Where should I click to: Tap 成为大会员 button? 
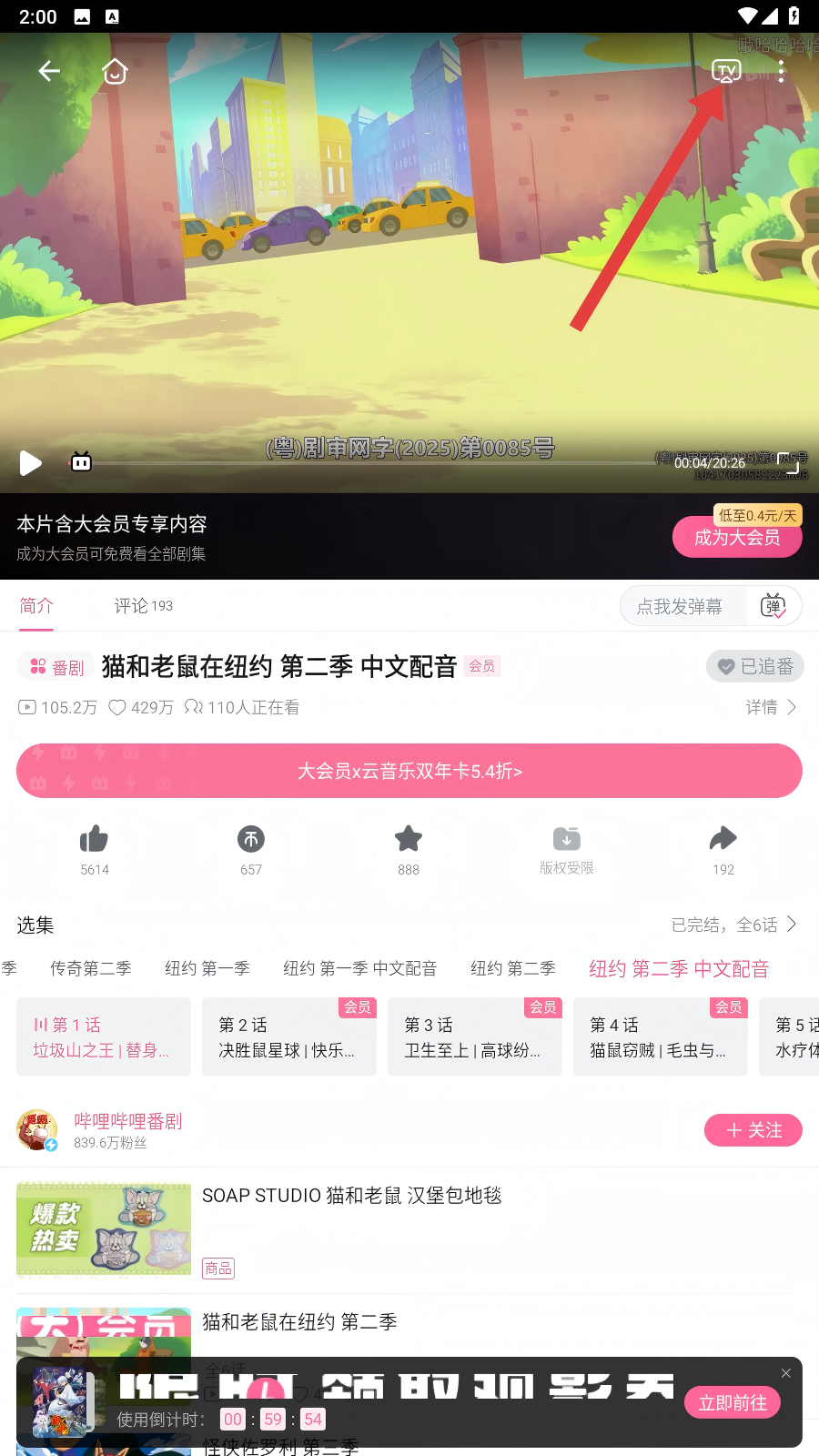coord(737,538)
